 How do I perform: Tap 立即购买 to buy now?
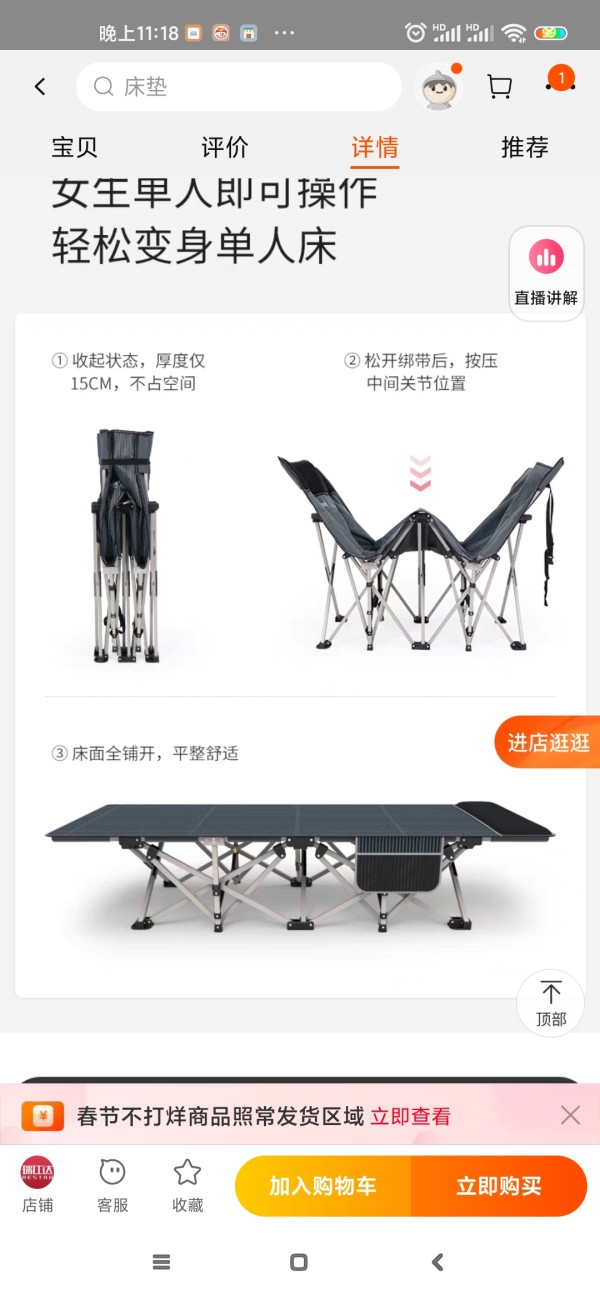[x=498, y=1186]
